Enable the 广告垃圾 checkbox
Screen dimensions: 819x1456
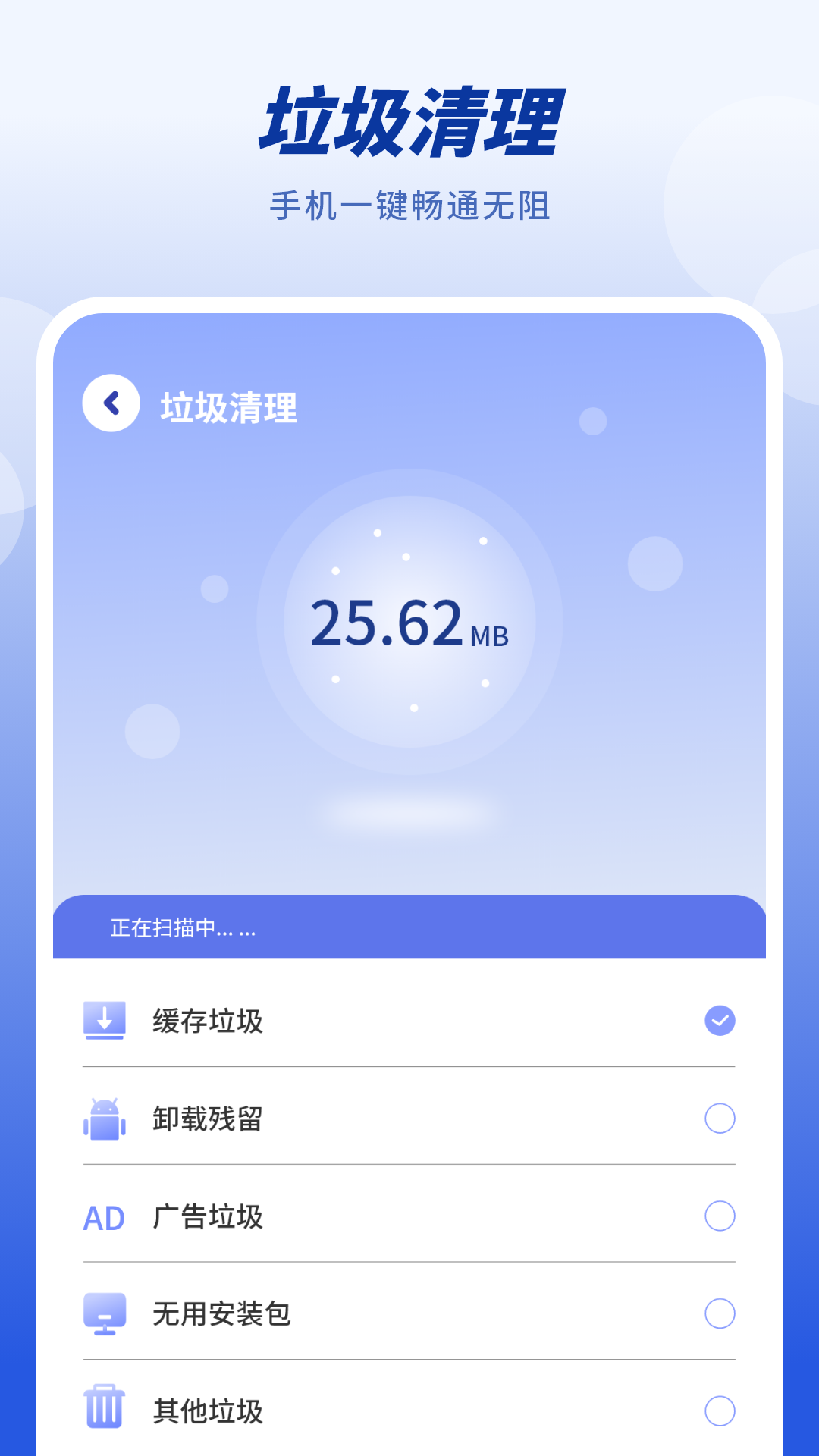pos(718,1219)
